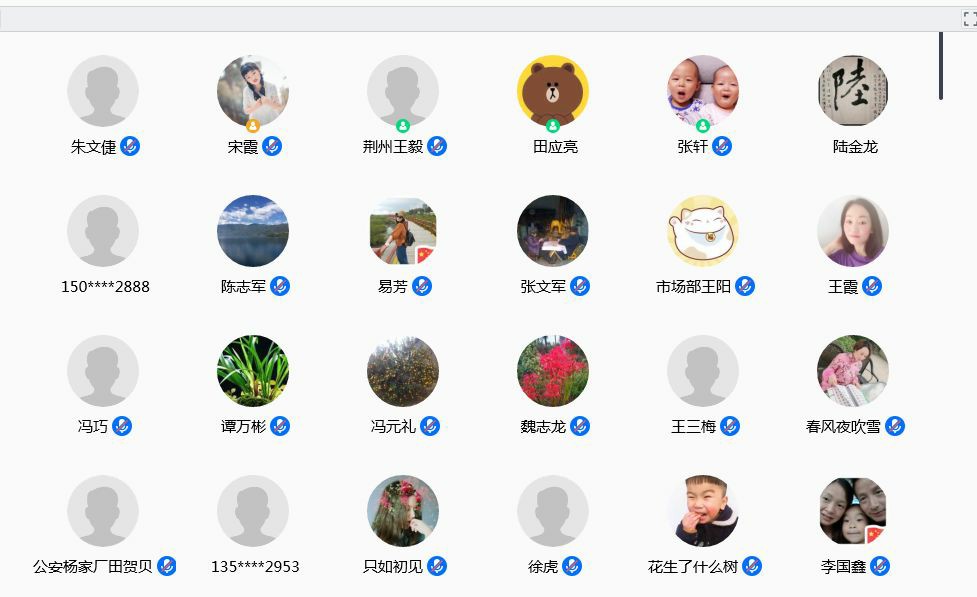Viewport: 977px width, 597px height.
Task: Select participant 张轩
Action: [x=703, y=92]
